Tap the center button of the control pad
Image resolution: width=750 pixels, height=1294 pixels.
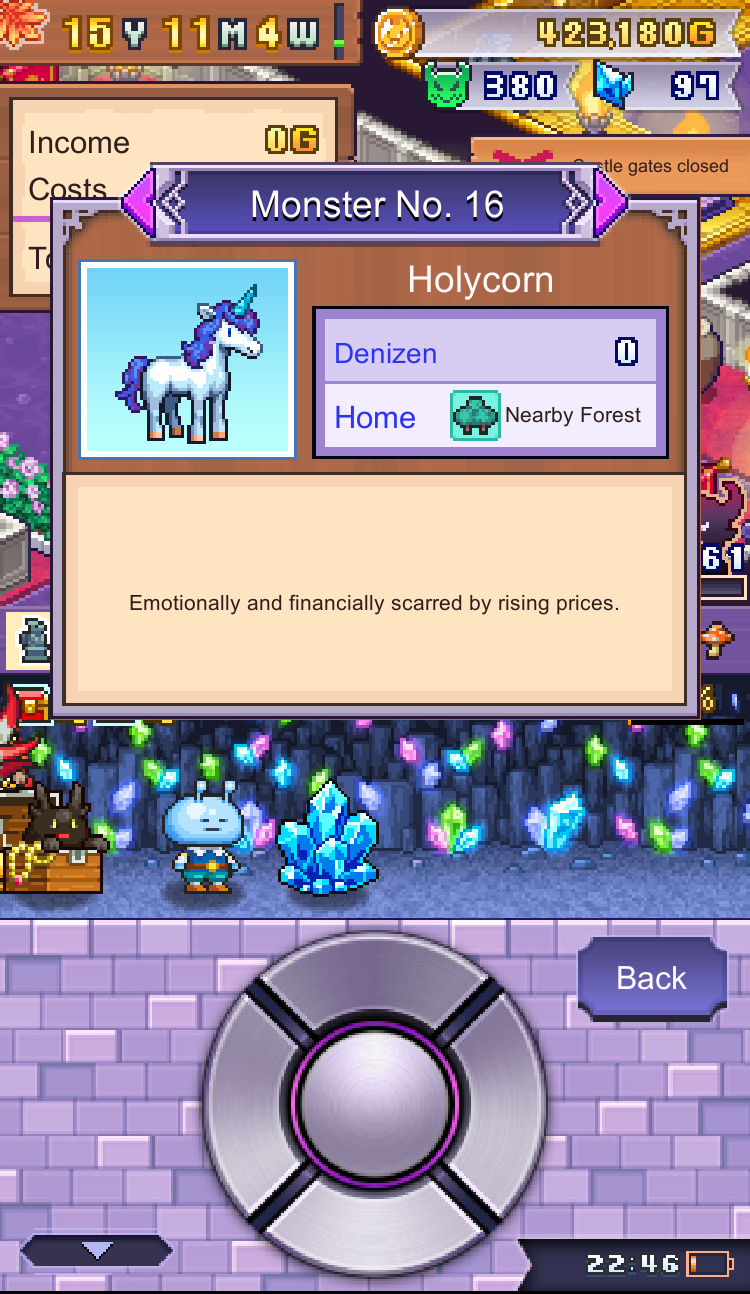[x=375, y=1102]
